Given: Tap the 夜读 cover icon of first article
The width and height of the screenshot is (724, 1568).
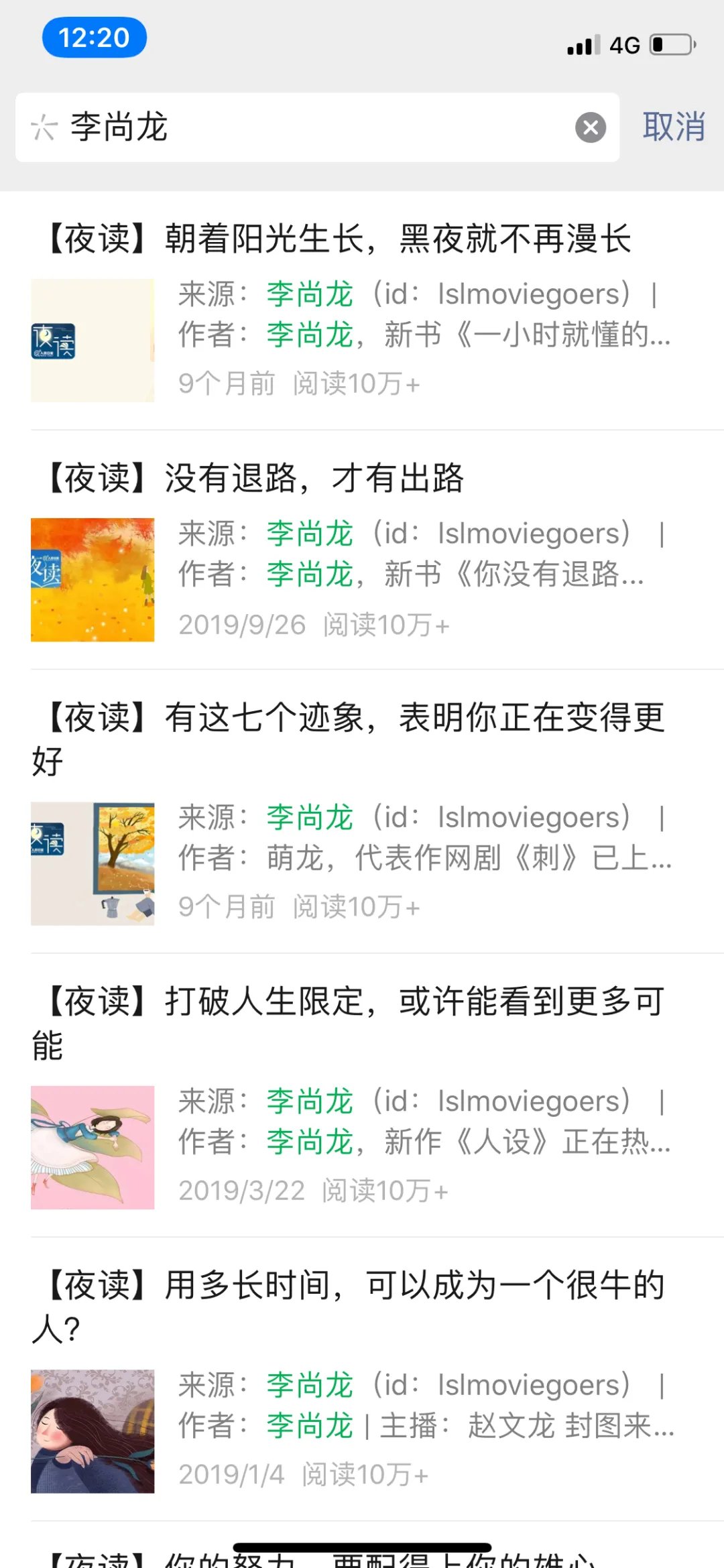Looking at the screenshot, I should click(x=93, y=339).
